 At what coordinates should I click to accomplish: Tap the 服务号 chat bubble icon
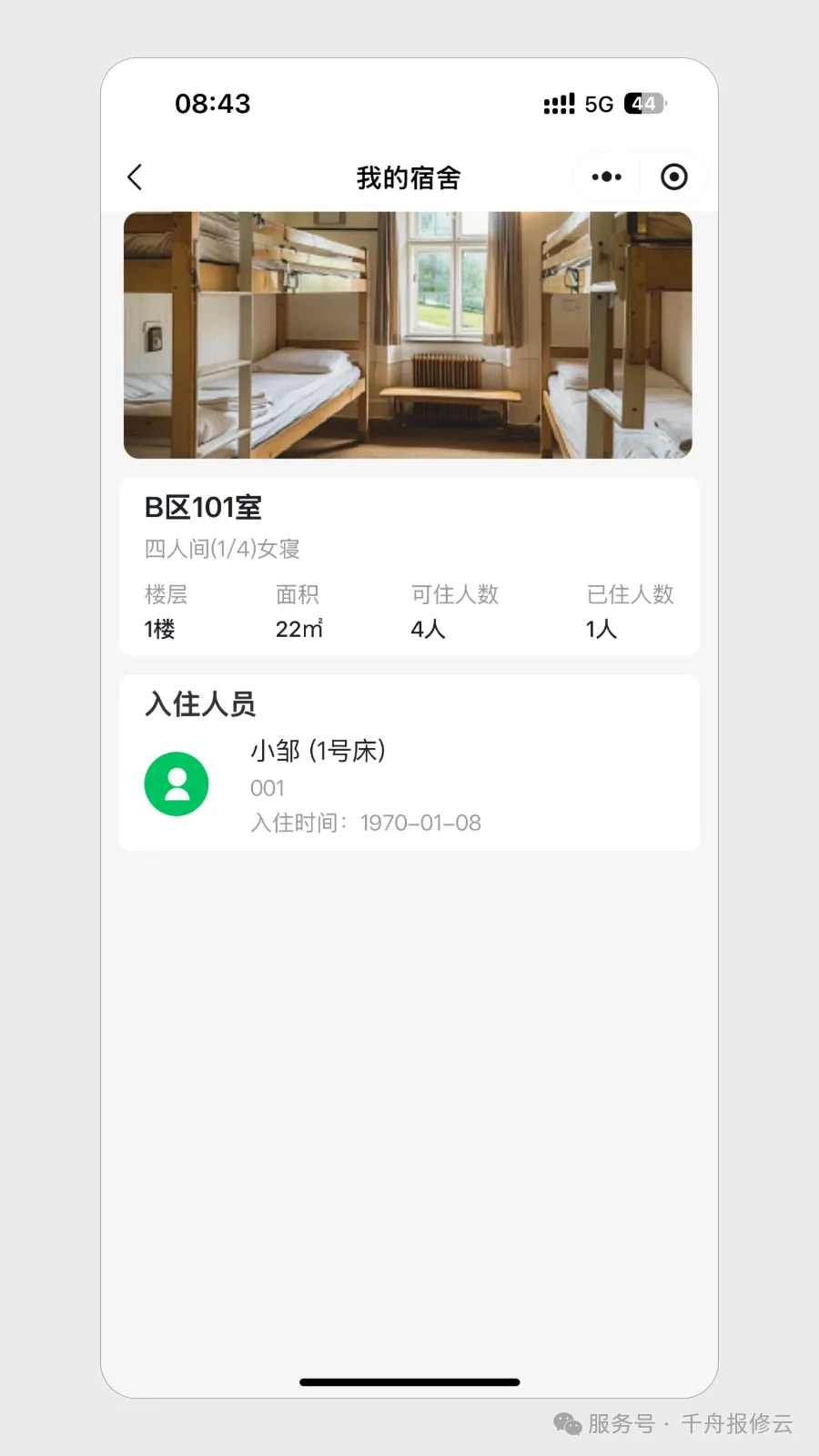pyautogui.click(x=566, y=1425)
